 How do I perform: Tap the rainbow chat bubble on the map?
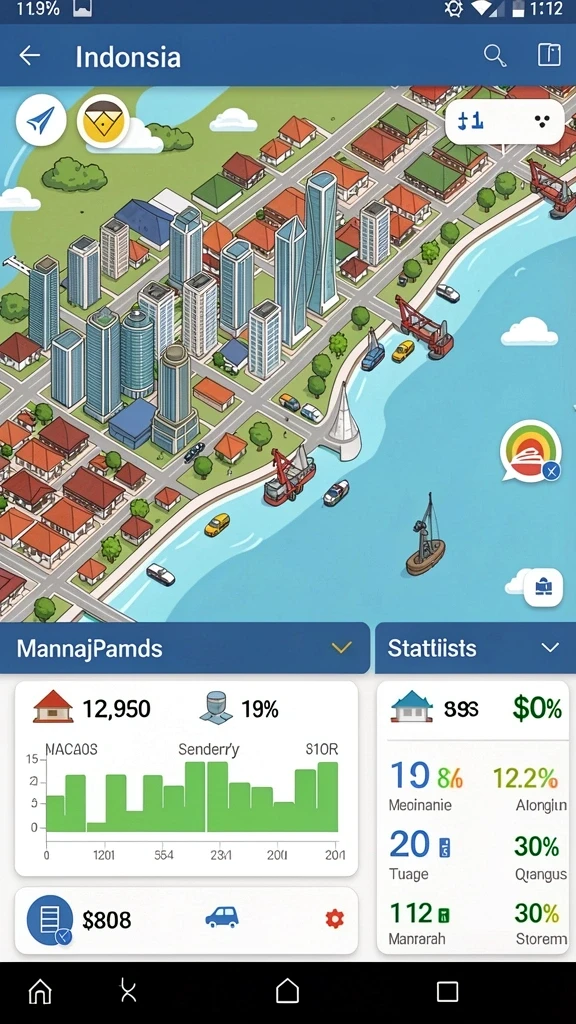(x=530, y=451)
